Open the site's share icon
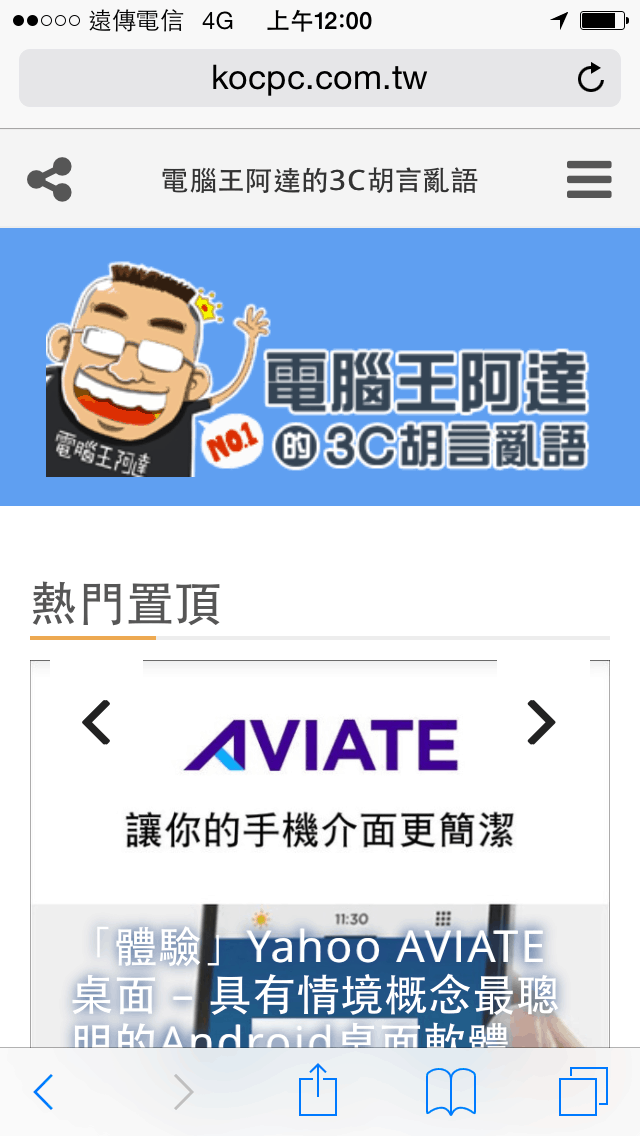Screen dimensions: 640x1136 click(49, 180)
